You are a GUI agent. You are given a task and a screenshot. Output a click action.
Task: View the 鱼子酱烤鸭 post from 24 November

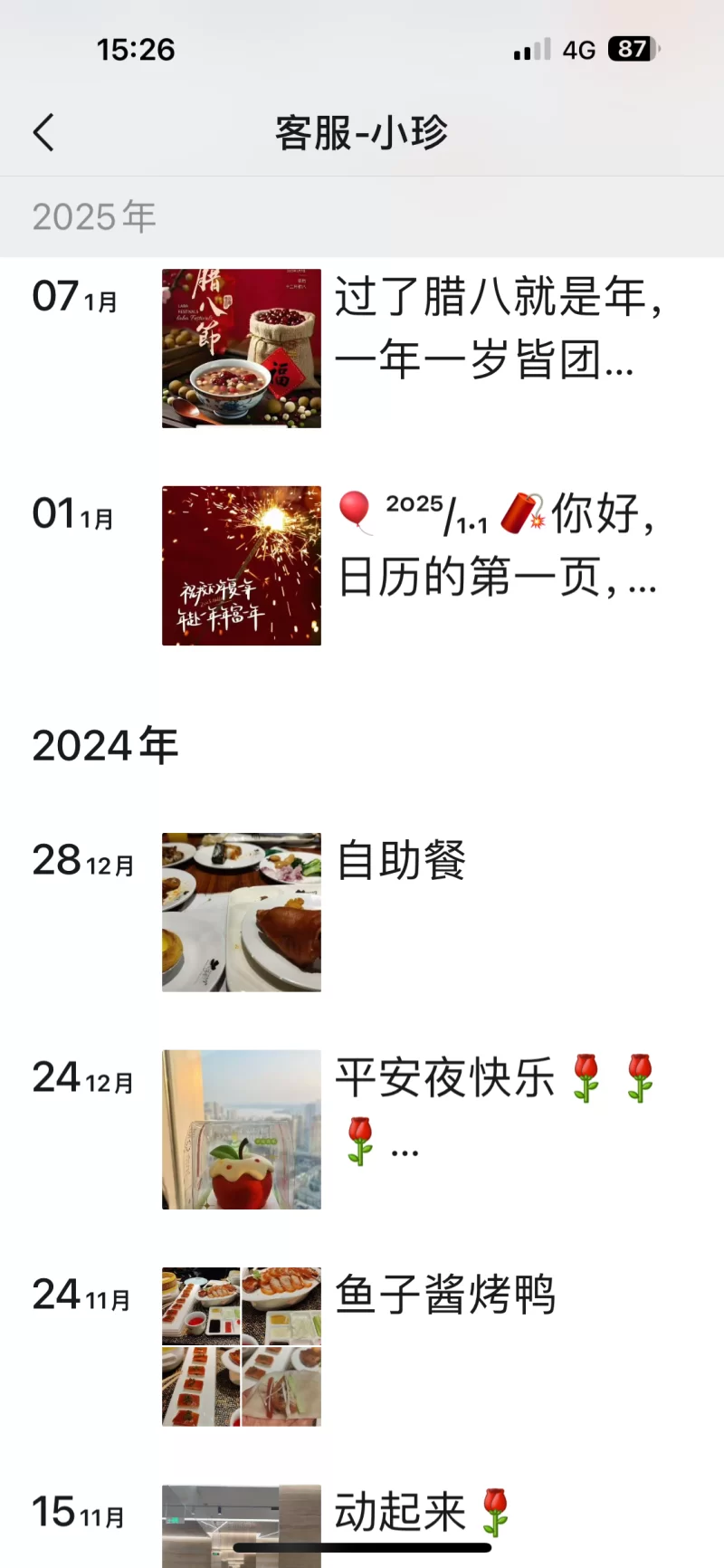coord(242,1347)
